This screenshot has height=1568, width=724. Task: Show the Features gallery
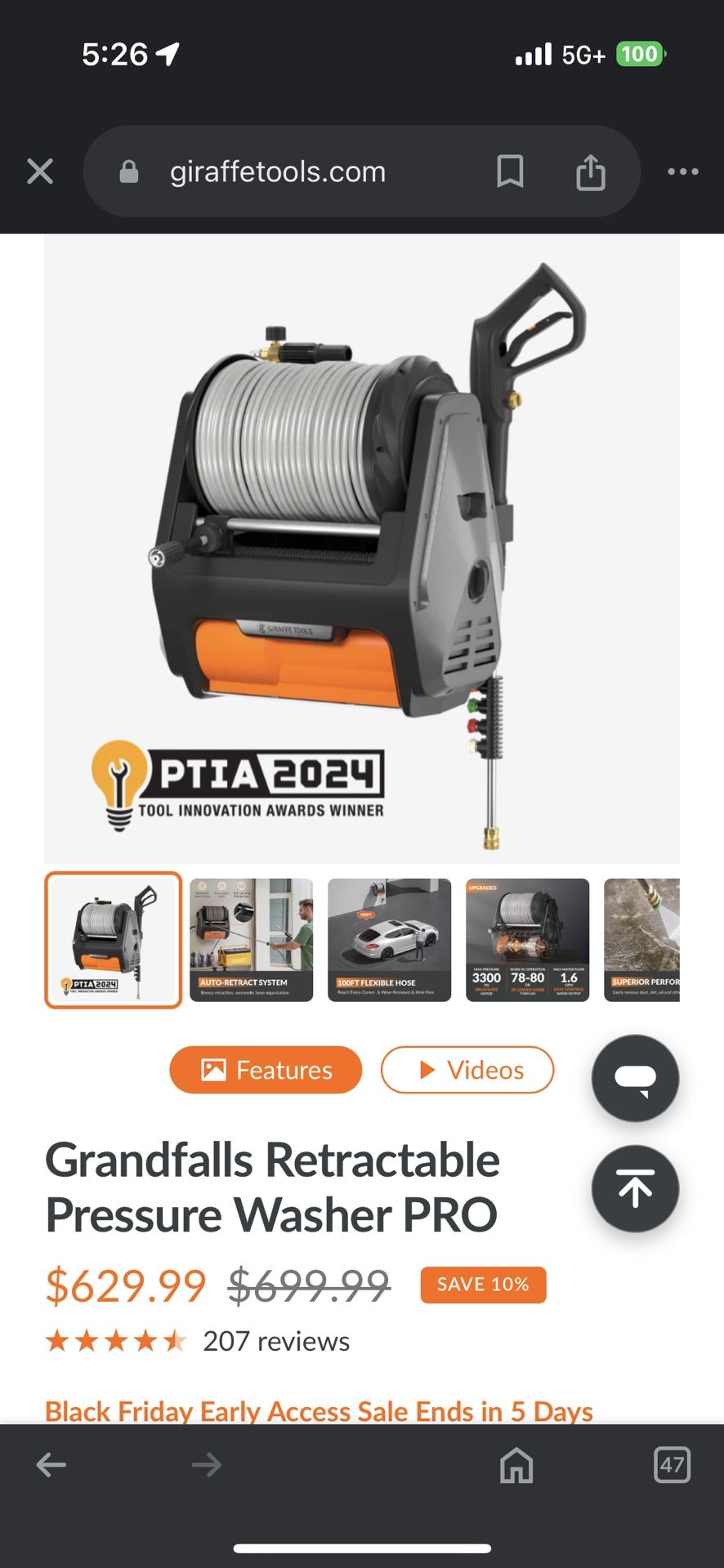[266, 1070]
